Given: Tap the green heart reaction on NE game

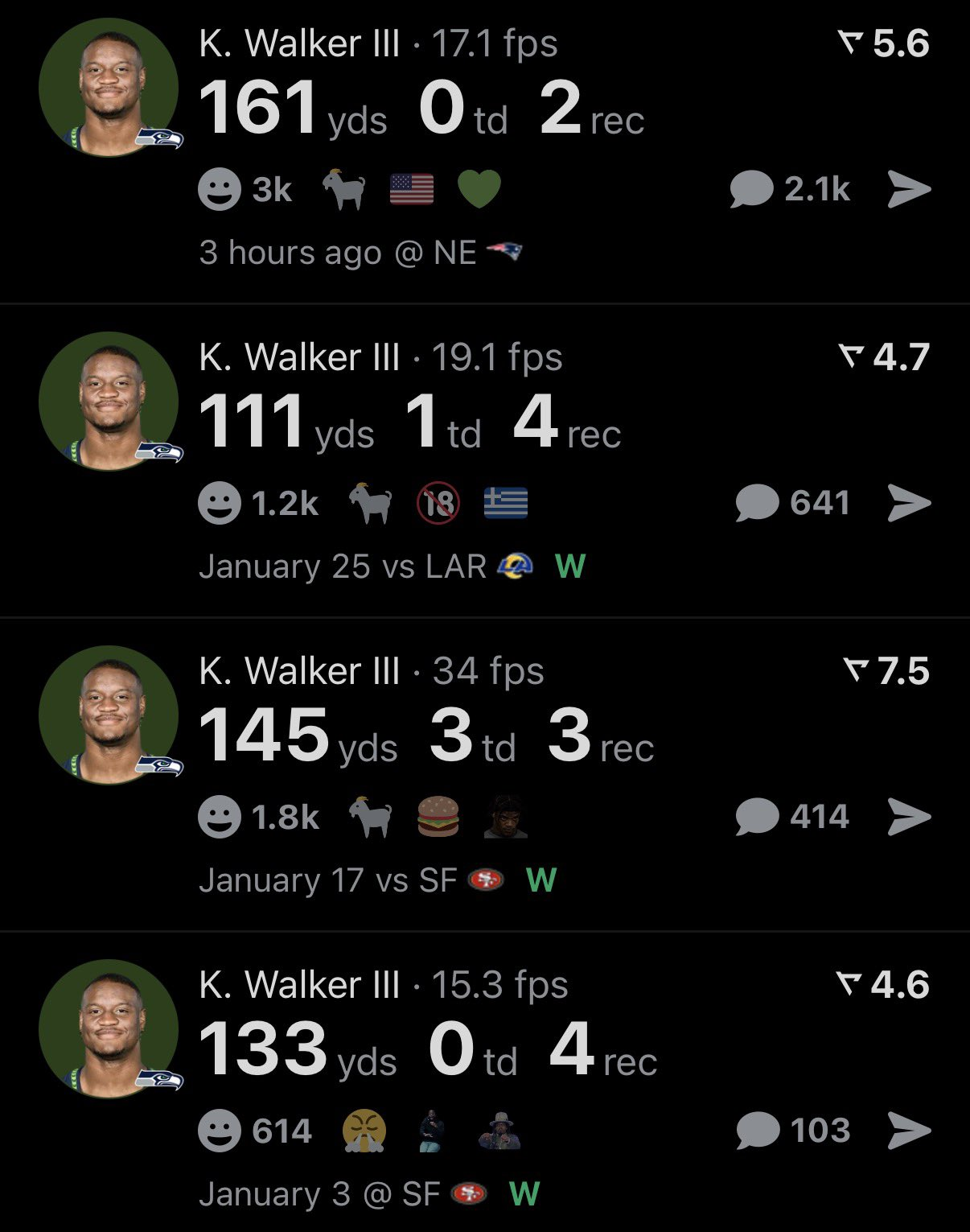Looking at the screenshot, I should pyautogui.click(x=479, y=190).
